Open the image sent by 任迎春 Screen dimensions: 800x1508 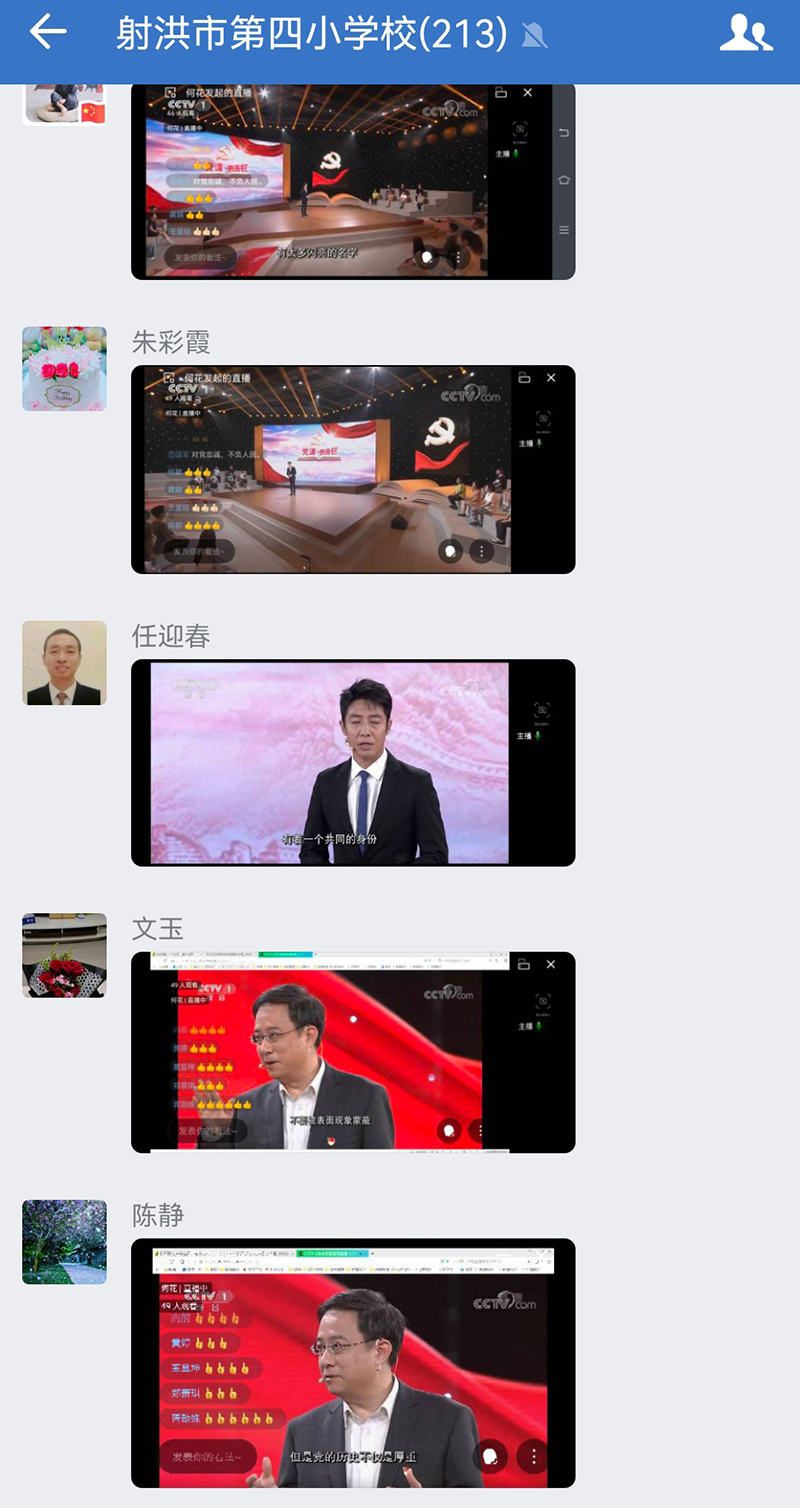click(x=353, y=762)
